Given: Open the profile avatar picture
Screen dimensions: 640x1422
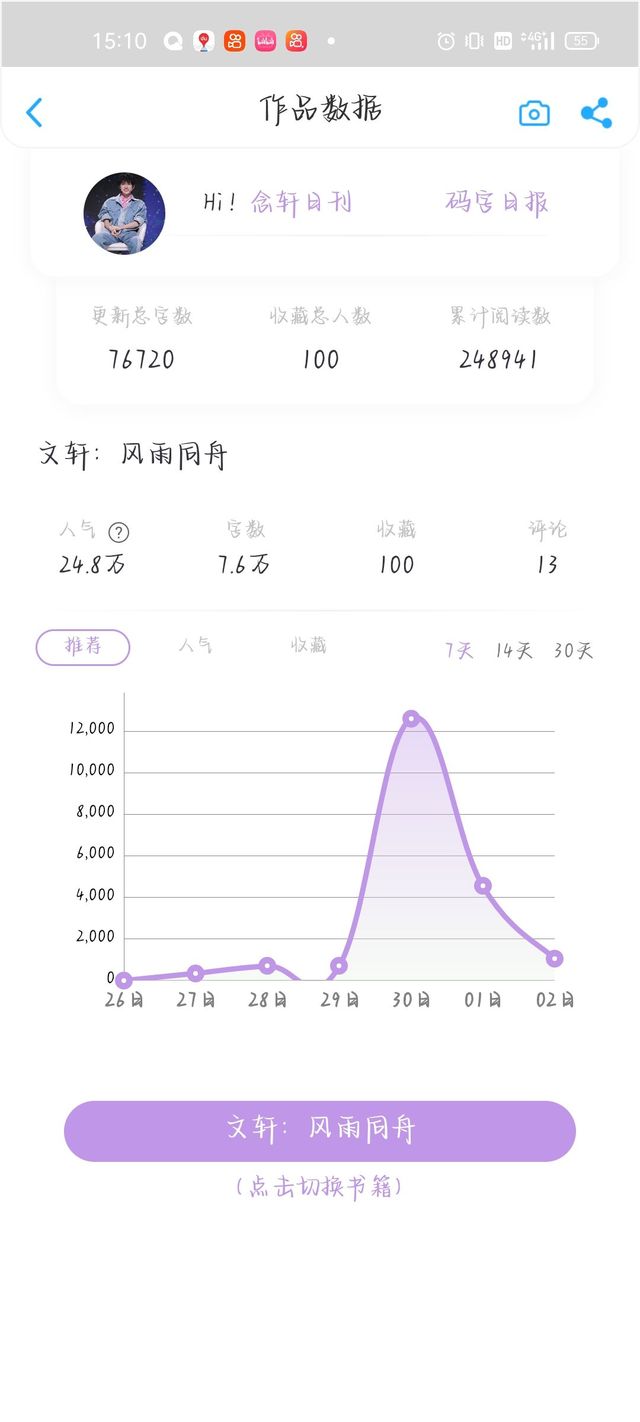Looking at the screenshot, I should pyautogui.click(x=124, y=213).
